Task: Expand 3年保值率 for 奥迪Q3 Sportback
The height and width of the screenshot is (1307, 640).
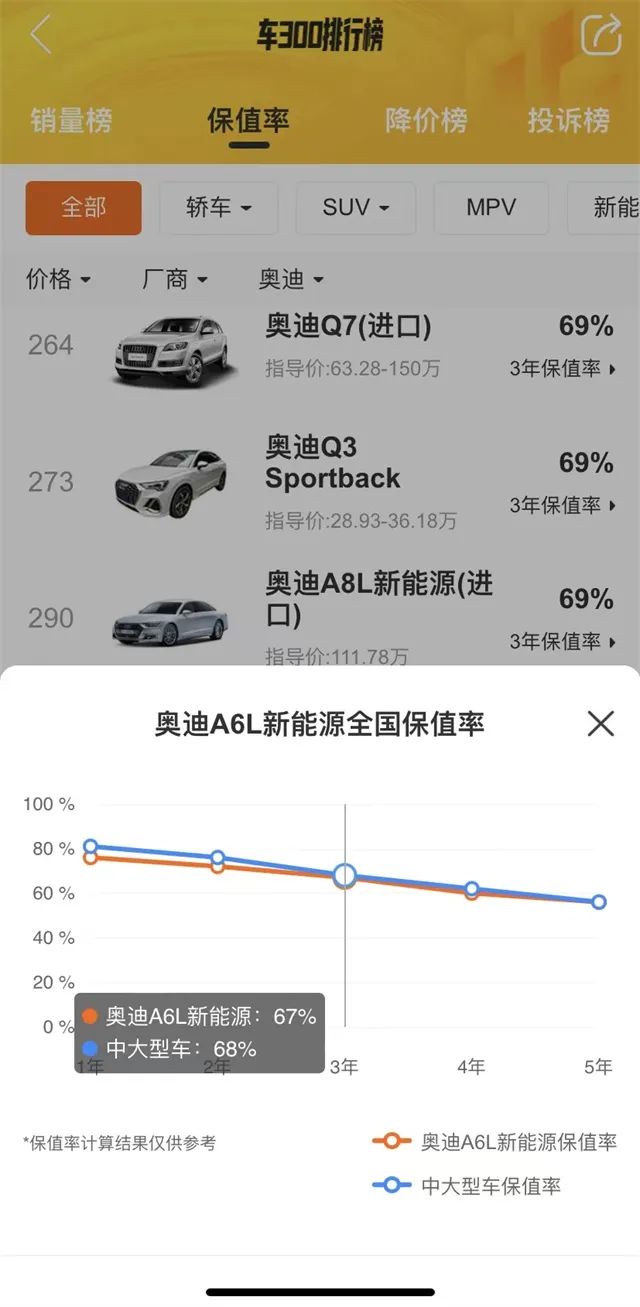Action: [x=563, y=505]
